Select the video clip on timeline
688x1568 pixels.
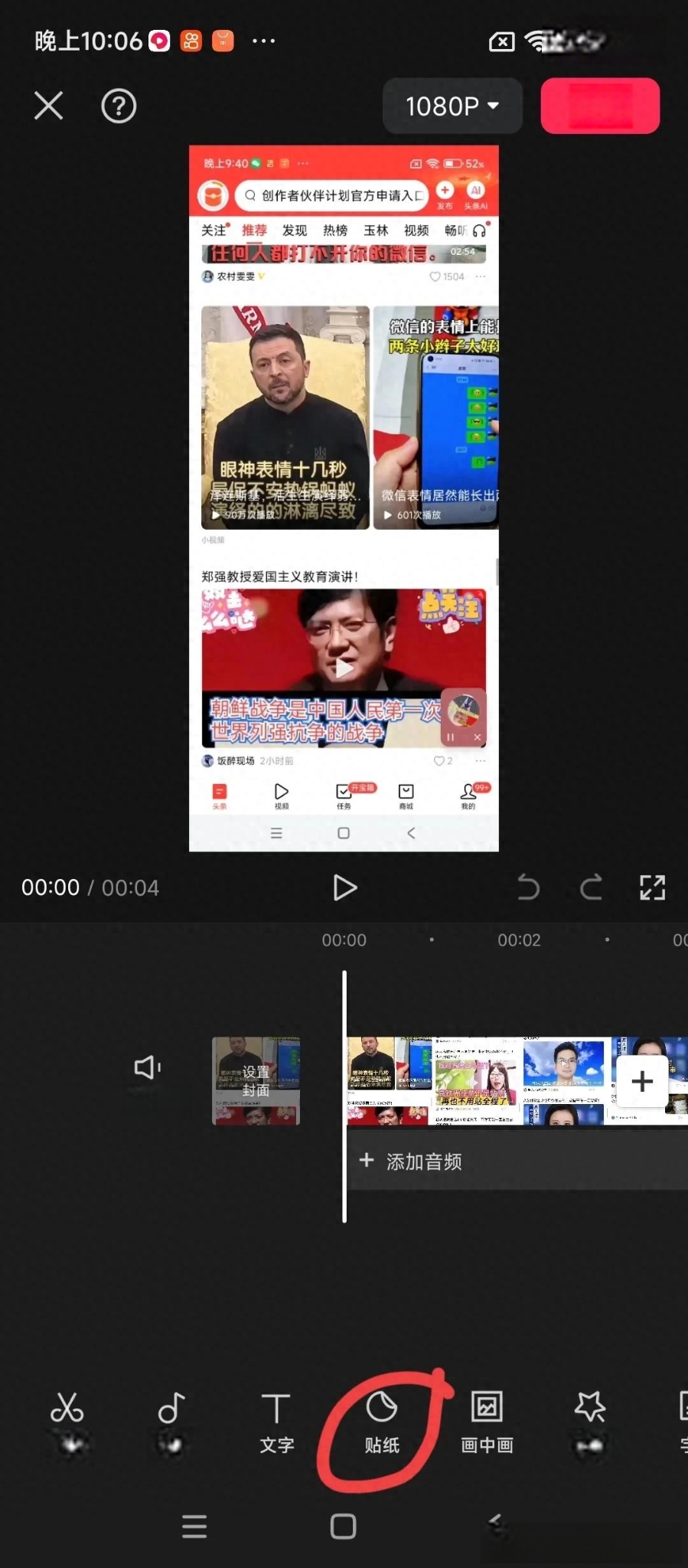(474, 1081)
